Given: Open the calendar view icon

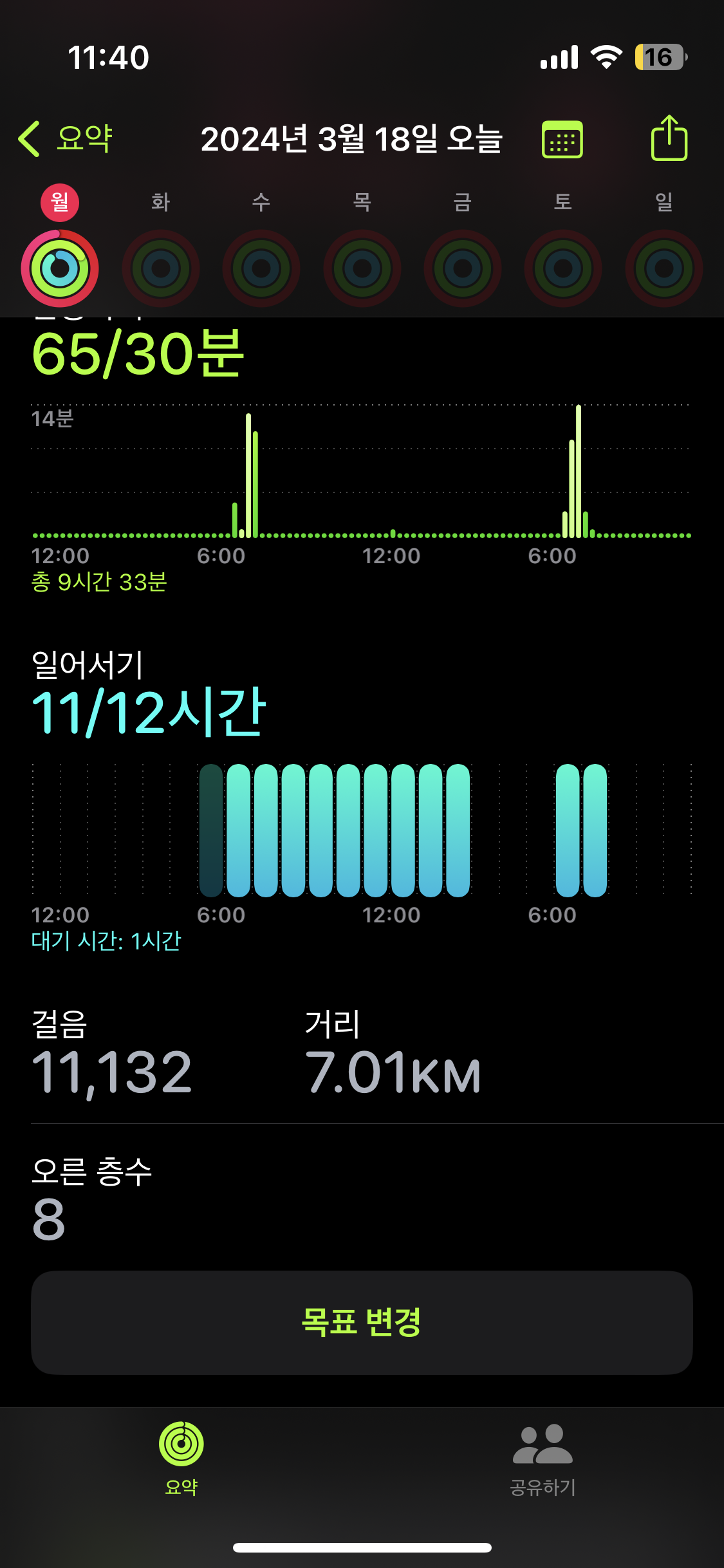Looking at the screenshot, I should pos(562,139).
